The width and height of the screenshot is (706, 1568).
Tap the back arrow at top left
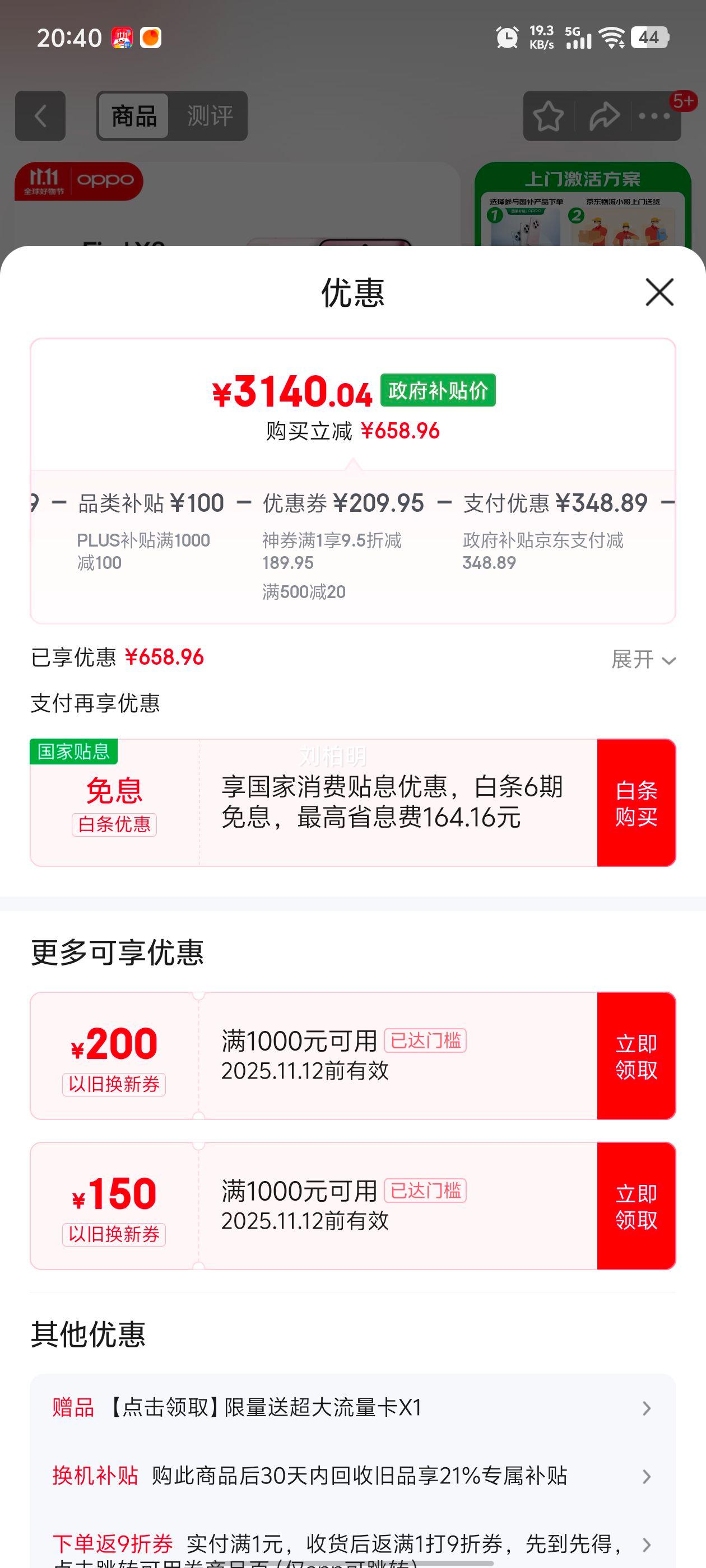click(x=40, y=116)
